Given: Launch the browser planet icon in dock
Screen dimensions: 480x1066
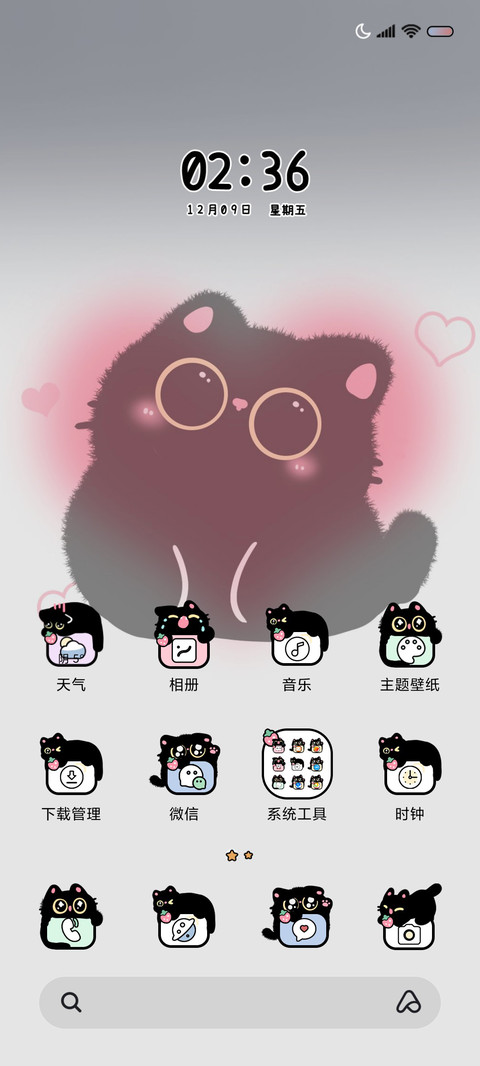Looking at the screenshot, I should point(184,916).
